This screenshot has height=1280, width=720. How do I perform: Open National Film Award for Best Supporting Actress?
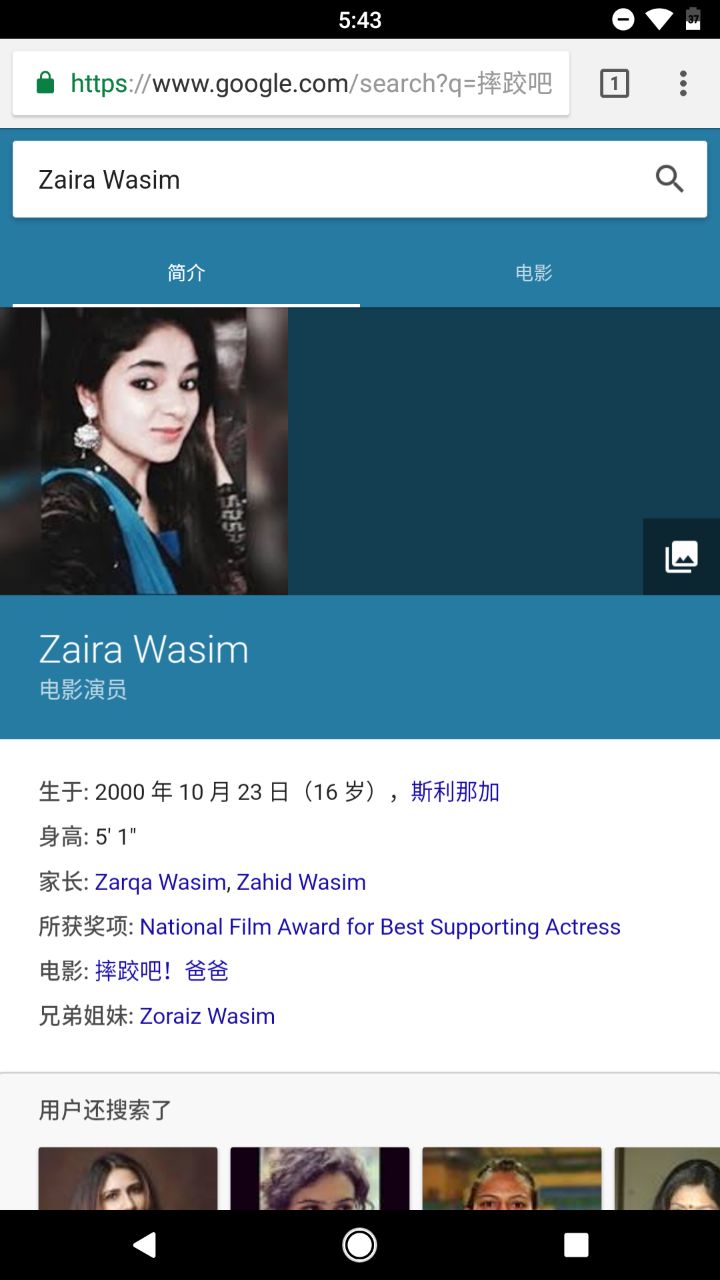point(380,927)
